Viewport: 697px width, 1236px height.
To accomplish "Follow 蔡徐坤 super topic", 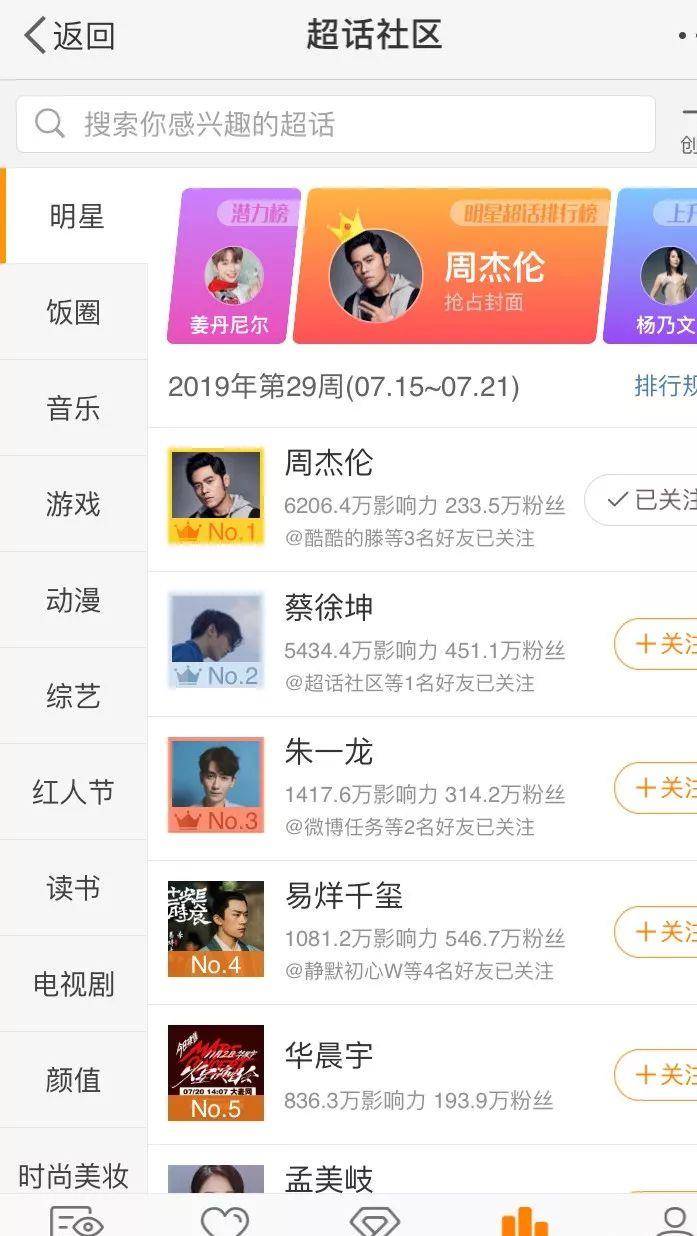I will click(658, 643).
